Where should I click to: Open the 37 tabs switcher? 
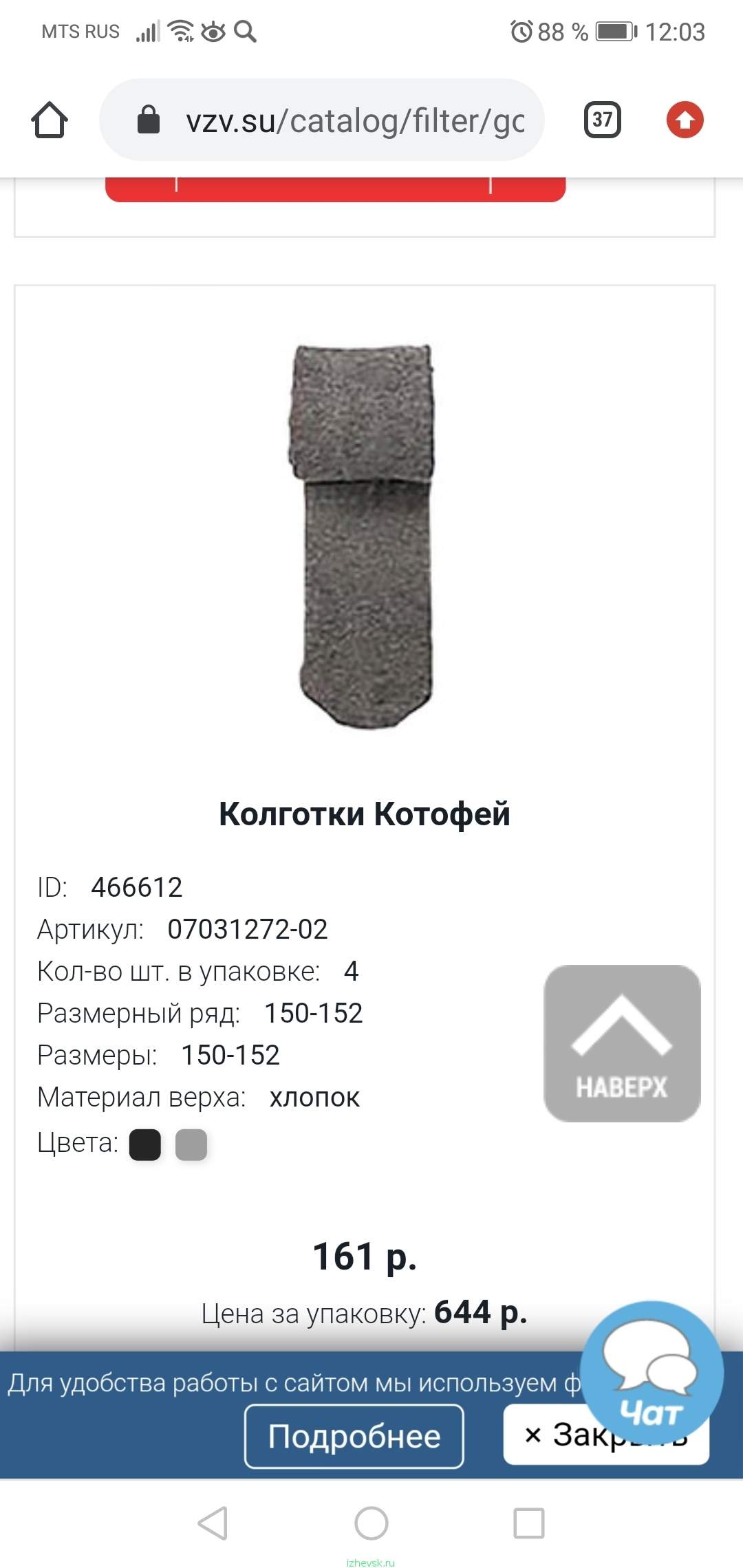[x=603, y=120]
